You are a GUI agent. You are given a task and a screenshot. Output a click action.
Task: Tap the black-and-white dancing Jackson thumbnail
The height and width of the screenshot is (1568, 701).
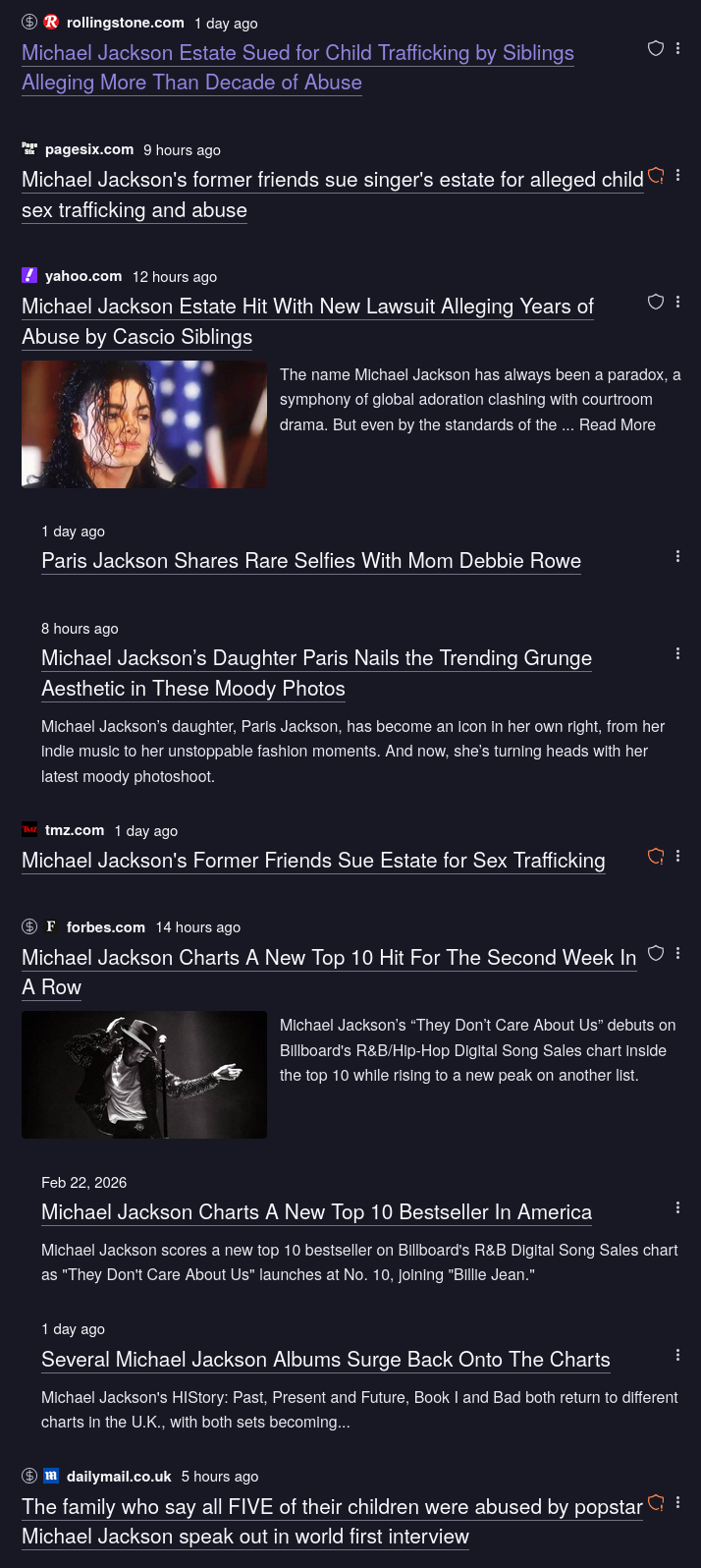point(144,1075)
